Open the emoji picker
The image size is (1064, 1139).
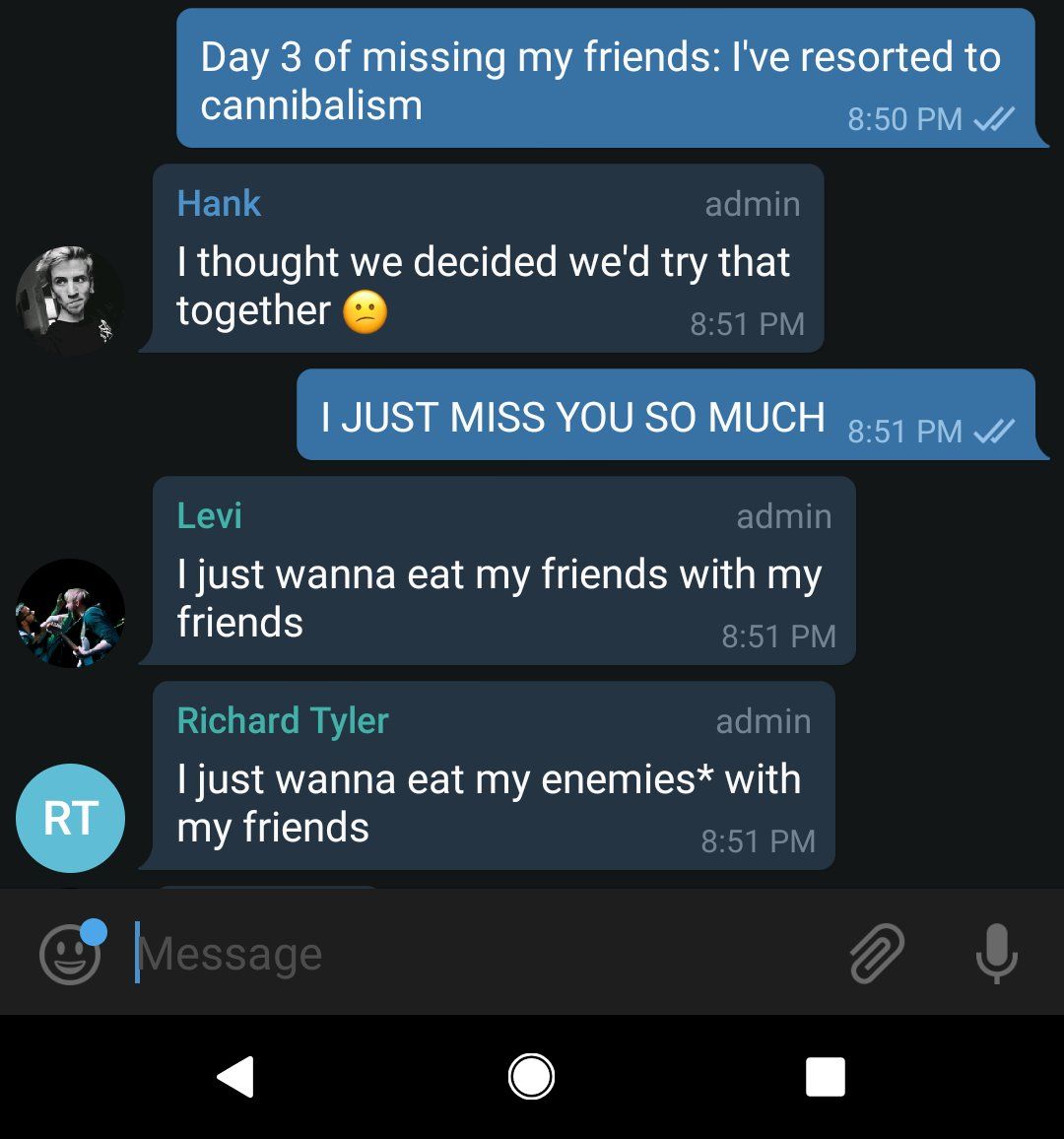(x=70, y=954)
